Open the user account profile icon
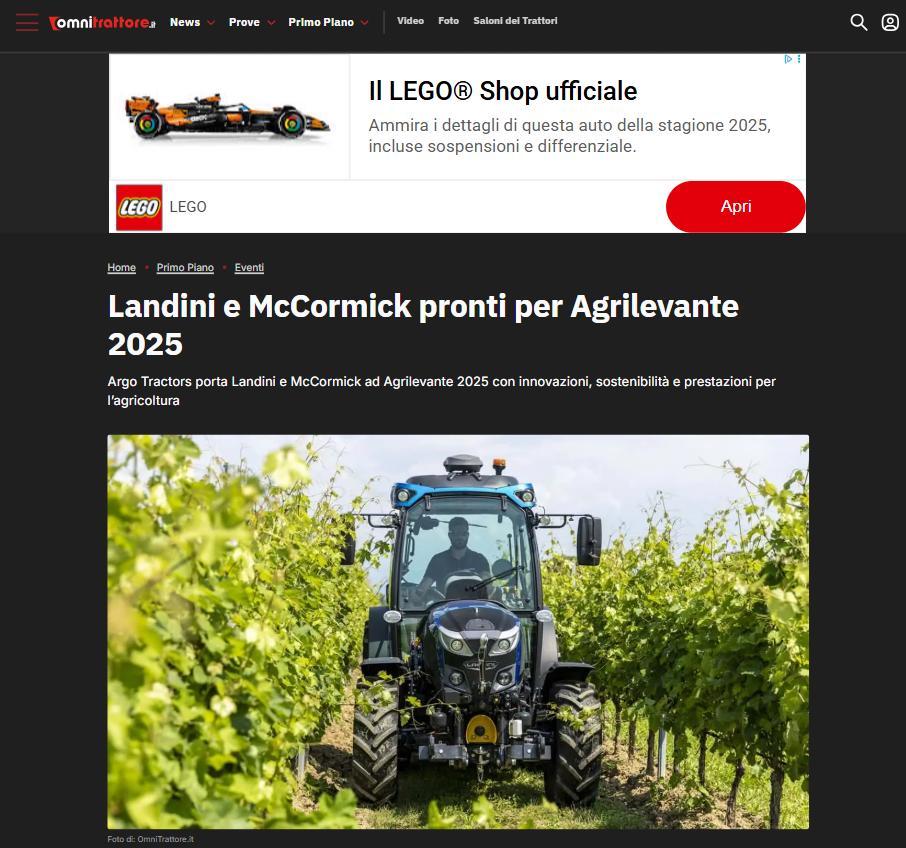Viewport: 906px width, 848px height. click(x=890, y=22)
